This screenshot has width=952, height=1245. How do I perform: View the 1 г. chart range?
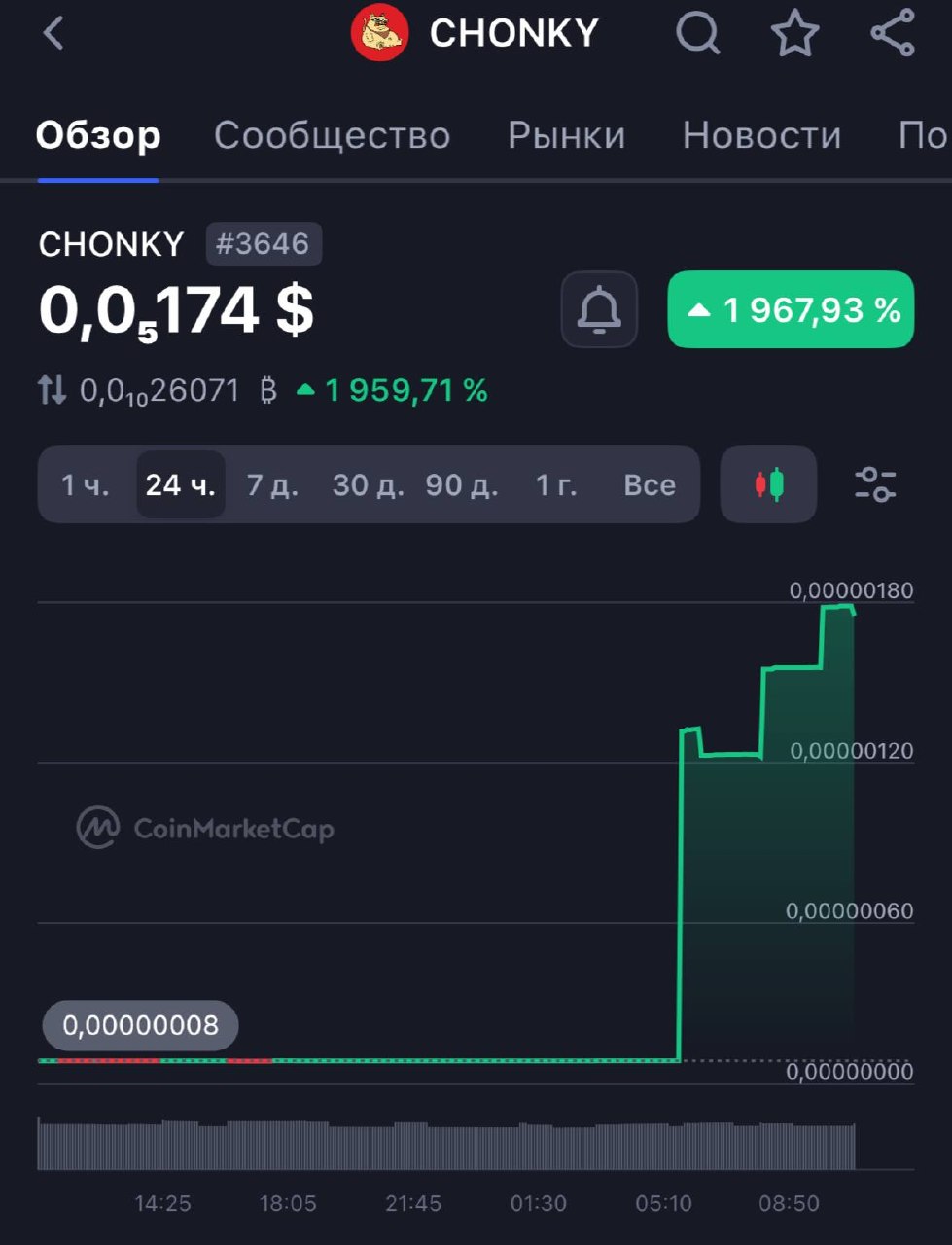pos(556,484)
